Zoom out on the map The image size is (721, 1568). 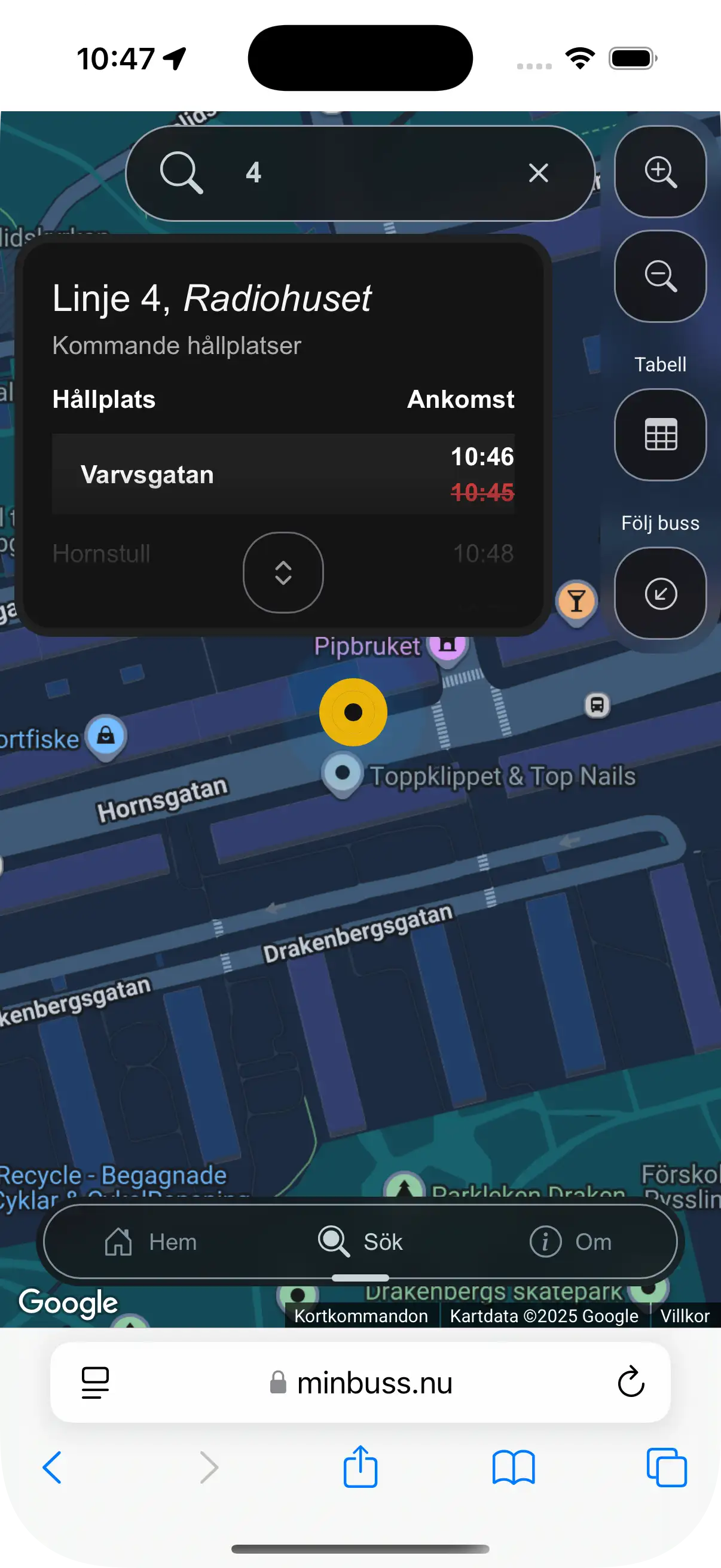pos(659,275)
